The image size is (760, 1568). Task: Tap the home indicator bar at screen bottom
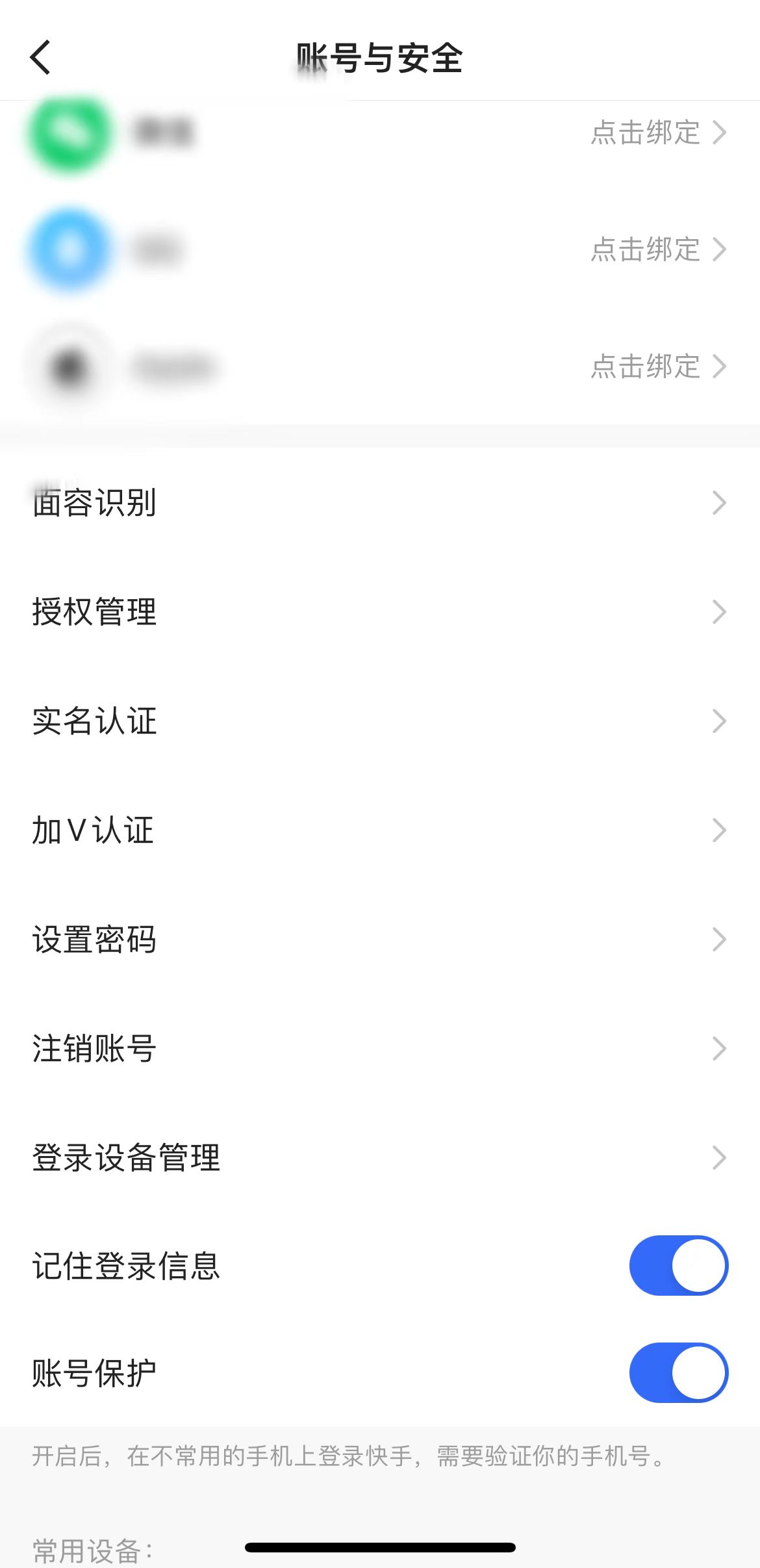[380, 1549]
